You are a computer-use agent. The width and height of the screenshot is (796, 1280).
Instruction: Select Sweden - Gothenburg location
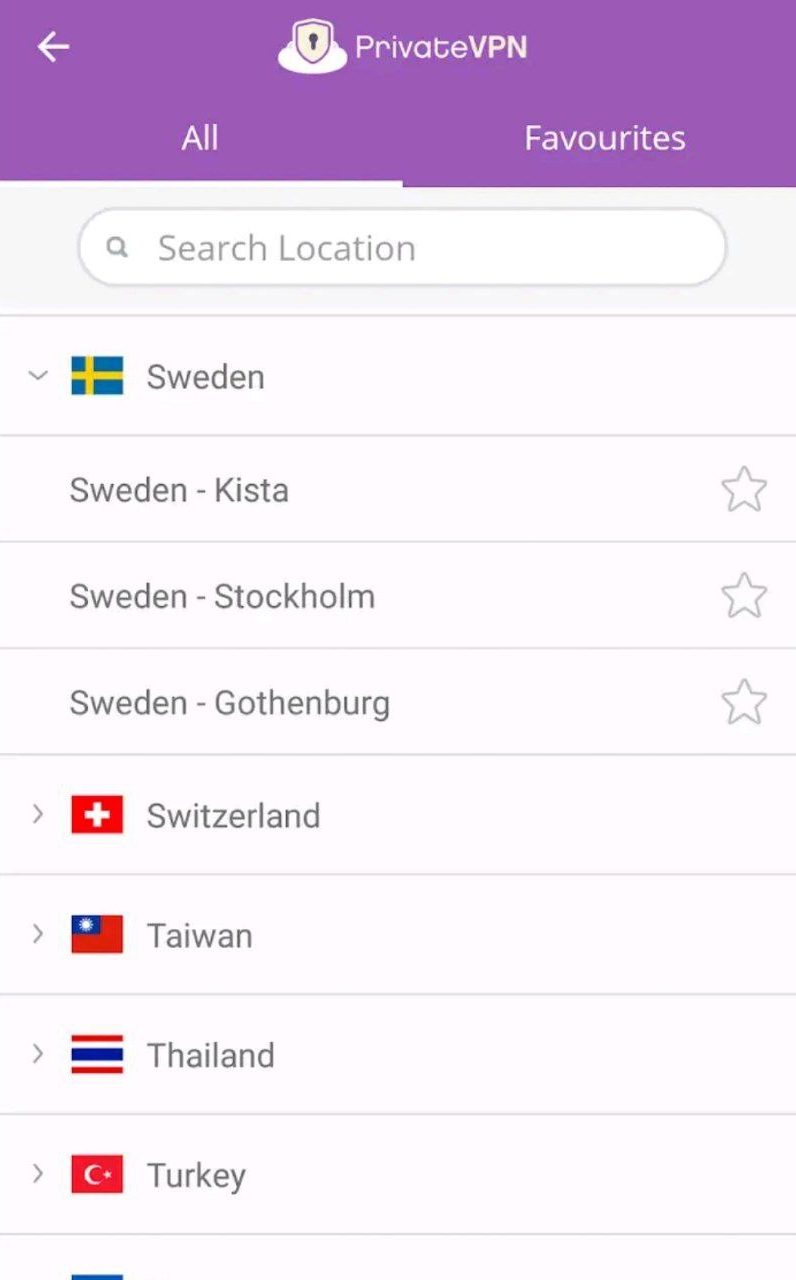(230, 703)
